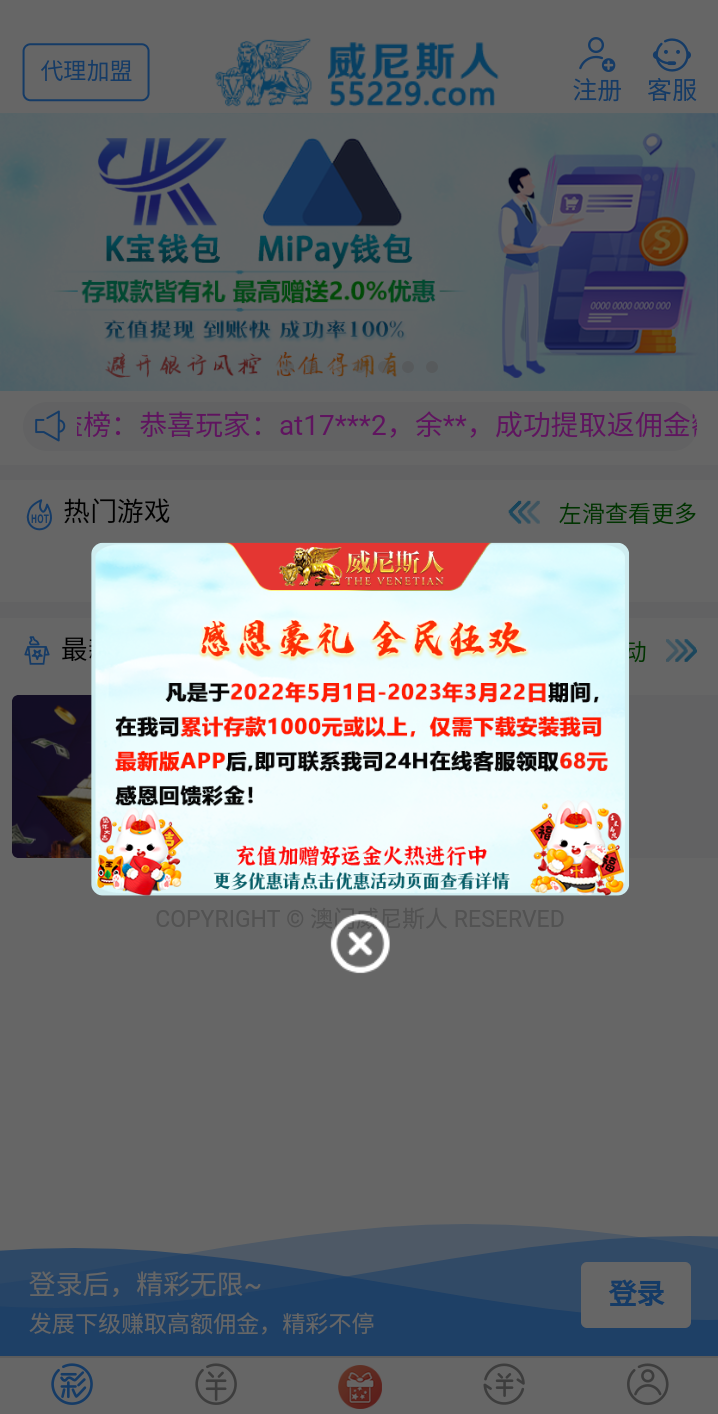Tap the 登录 login button
This screenshot has height=1414, width=718.
(x=635, y=1294)
